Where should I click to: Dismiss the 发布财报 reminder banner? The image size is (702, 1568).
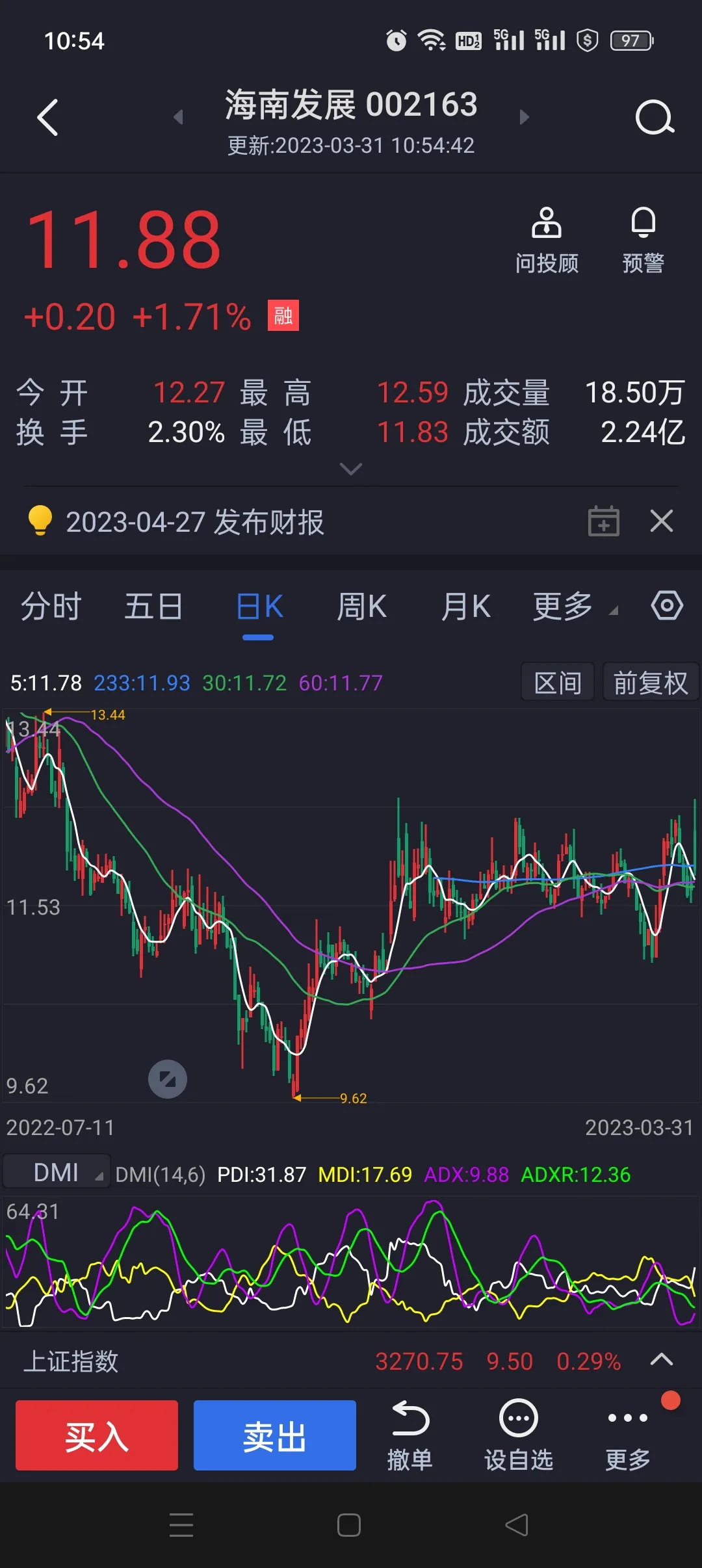pos(662,521)
